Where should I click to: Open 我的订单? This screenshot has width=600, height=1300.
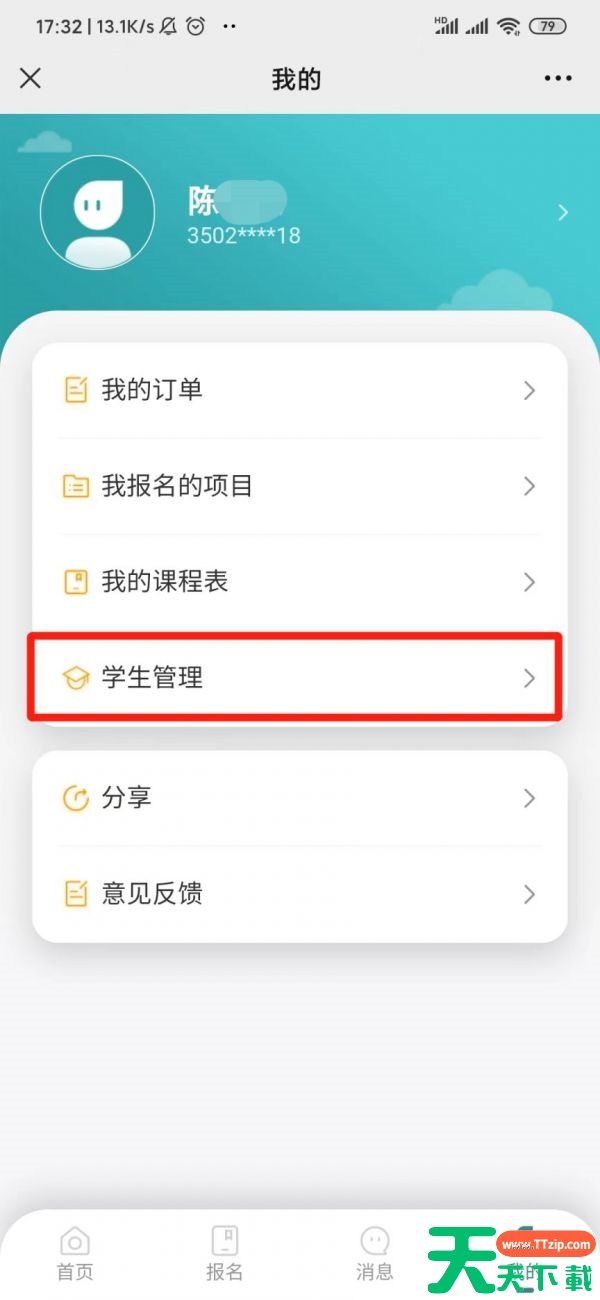pyautogui.click(x=300, y=390)
